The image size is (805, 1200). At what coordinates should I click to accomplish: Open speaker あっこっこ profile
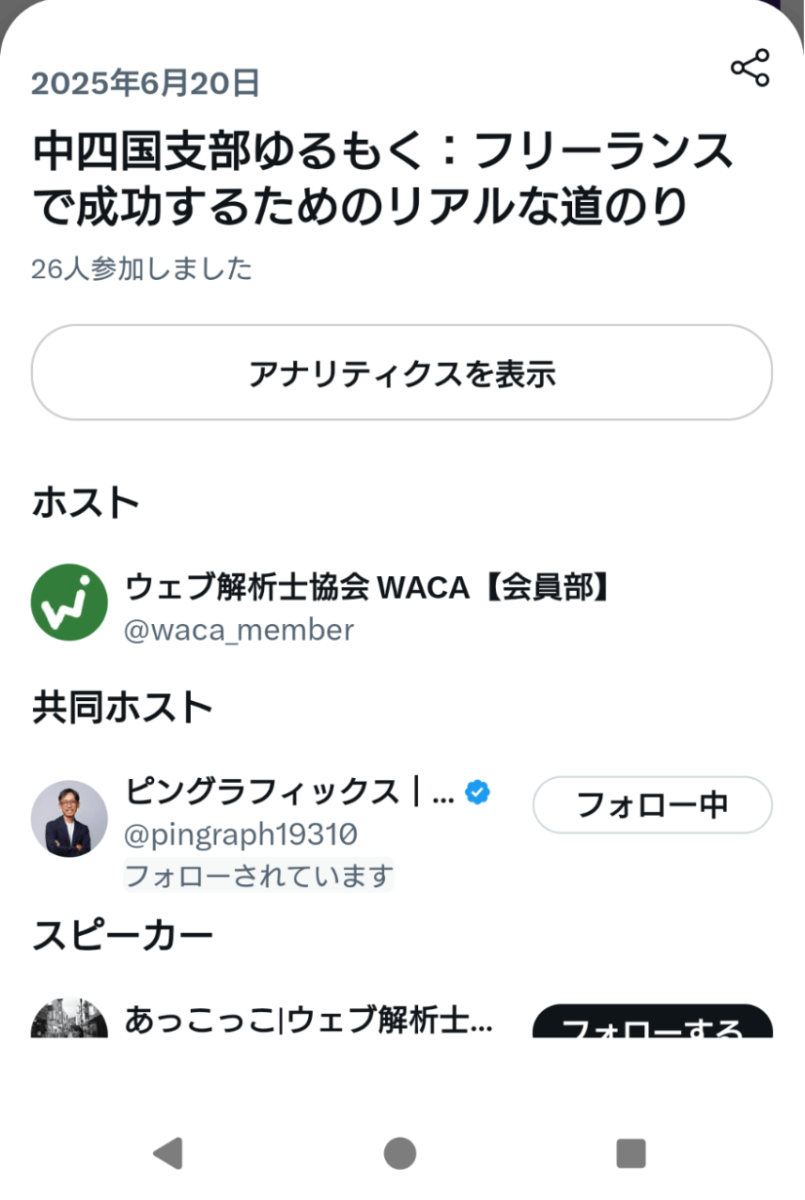click(308, 1020)
